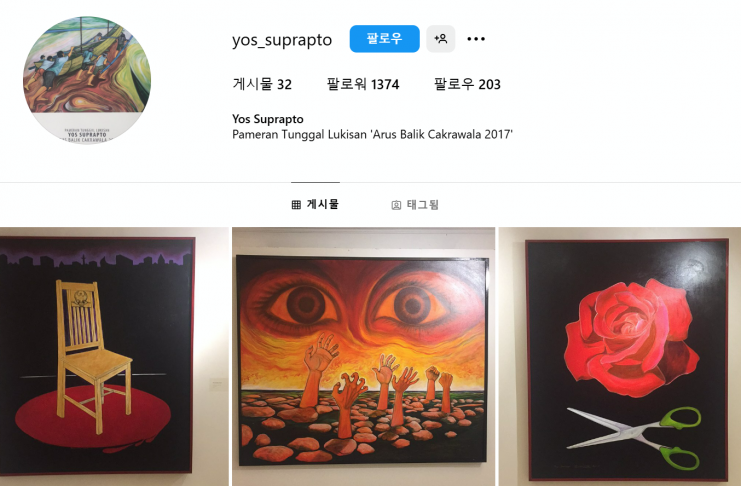
Task: Open similar account suggestions icon
Action: click(x=440, y=39)
